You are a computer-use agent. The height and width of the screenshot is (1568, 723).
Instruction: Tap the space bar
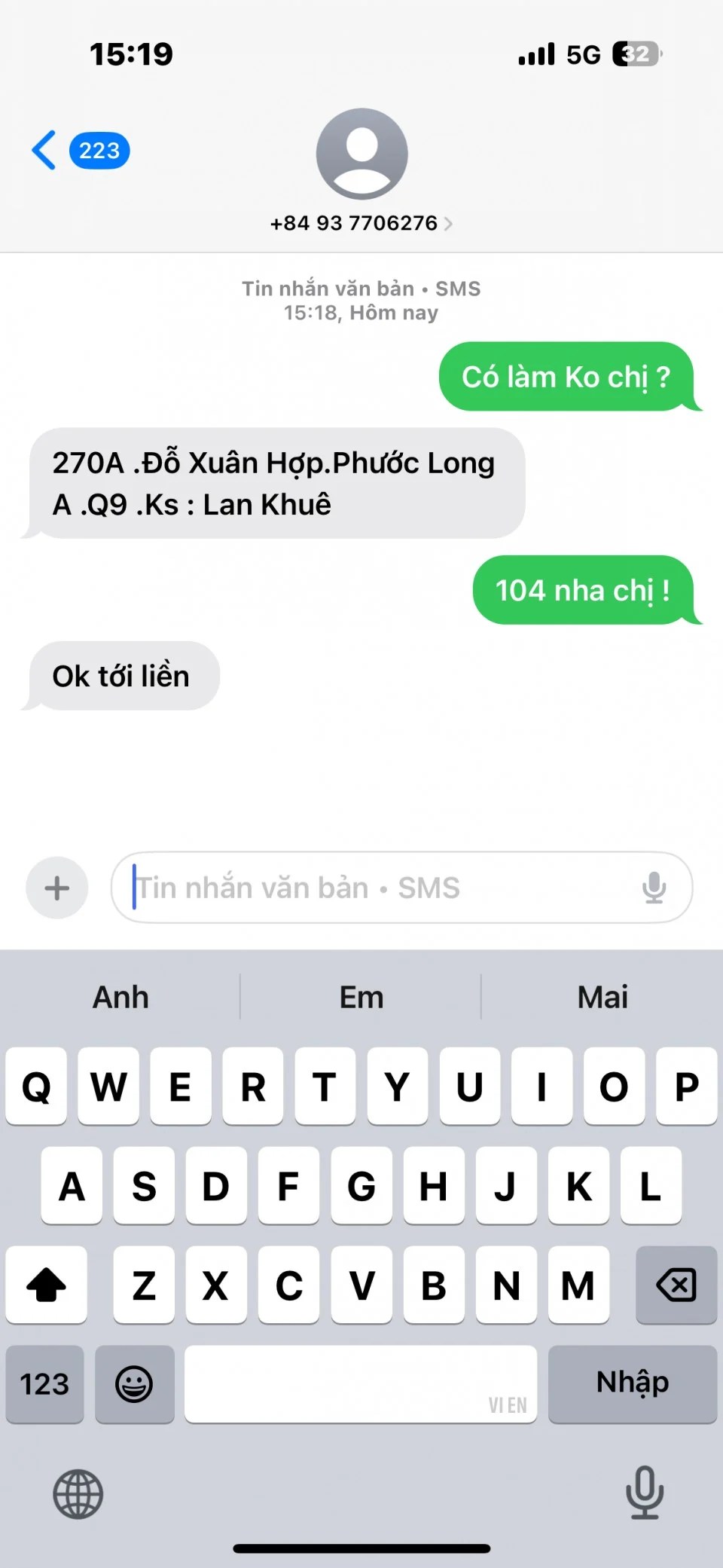[360, 1384]
